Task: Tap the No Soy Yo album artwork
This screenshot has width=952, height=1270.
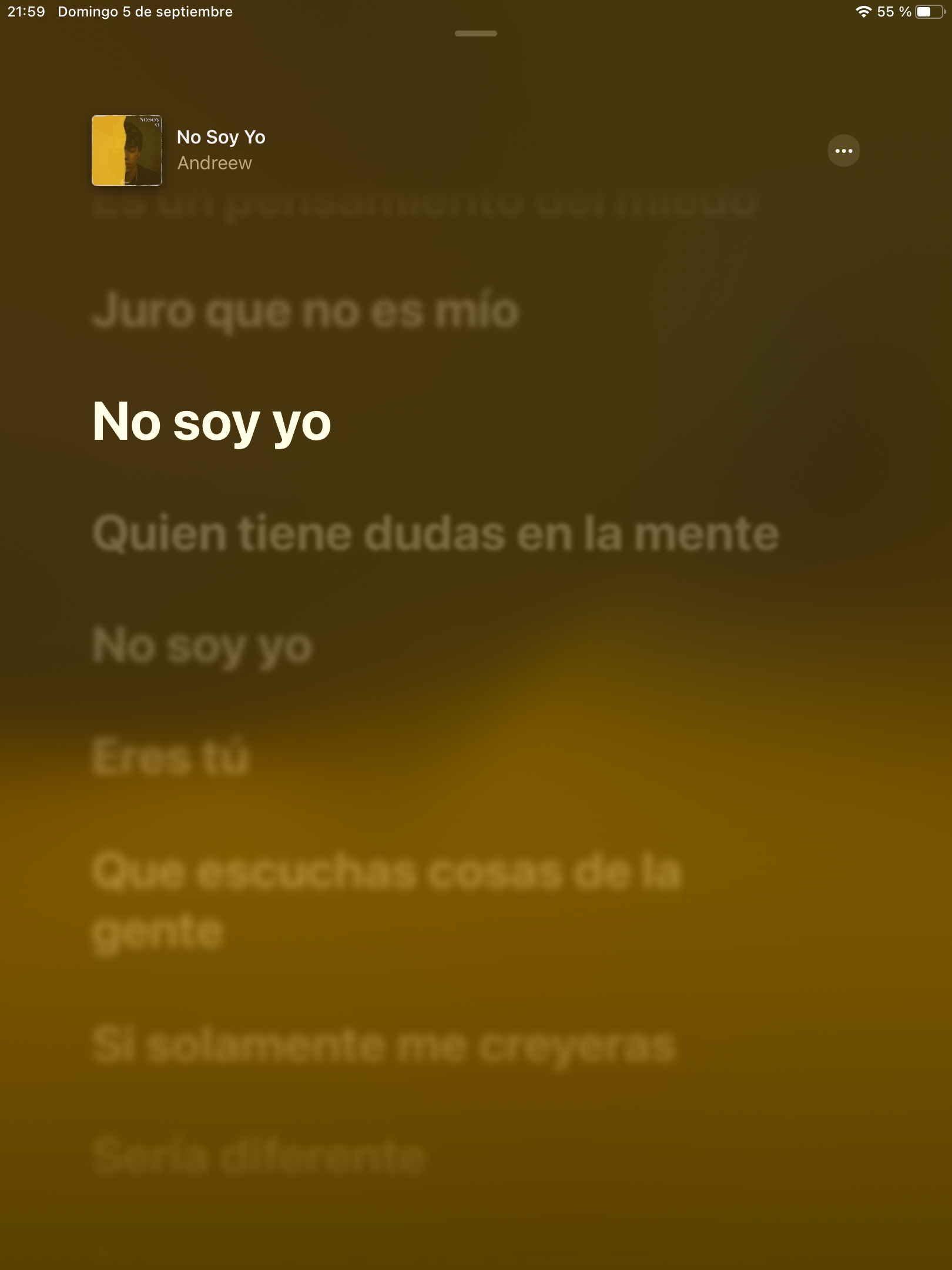Action: click(127, 151)
